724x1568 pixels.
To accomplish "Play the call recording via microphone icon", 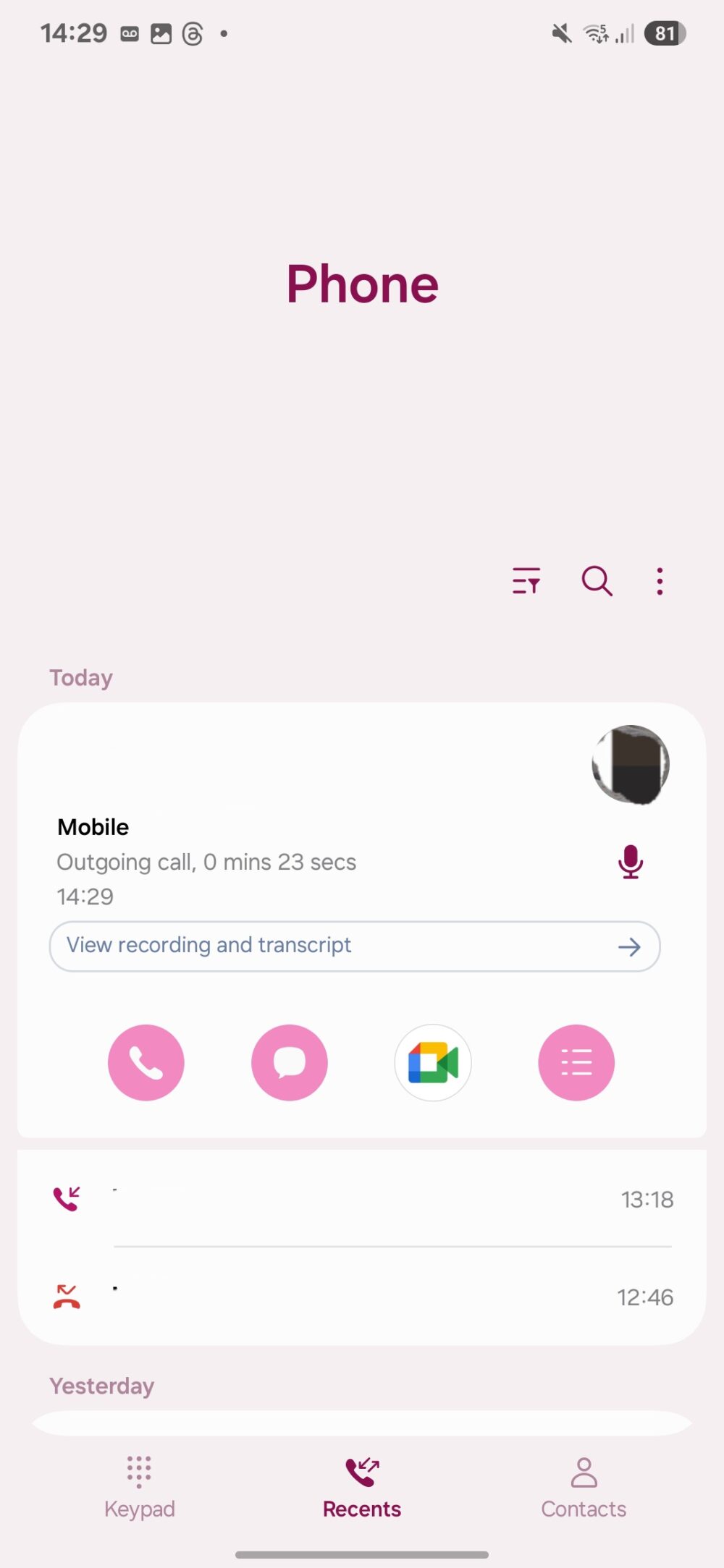I will [x=630, y=861].
